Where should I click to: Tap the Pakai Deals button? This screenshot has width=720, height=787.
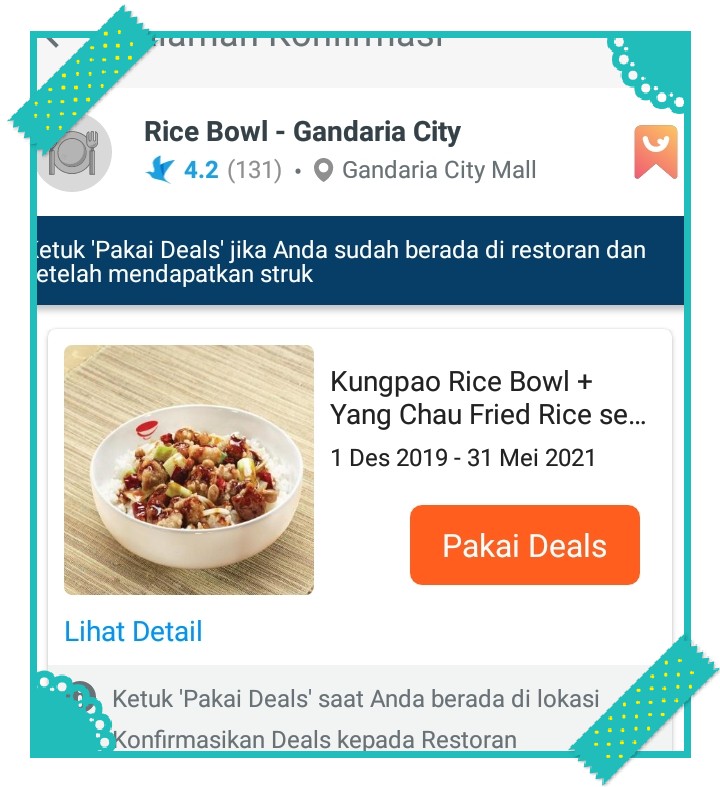click(524, 545)
